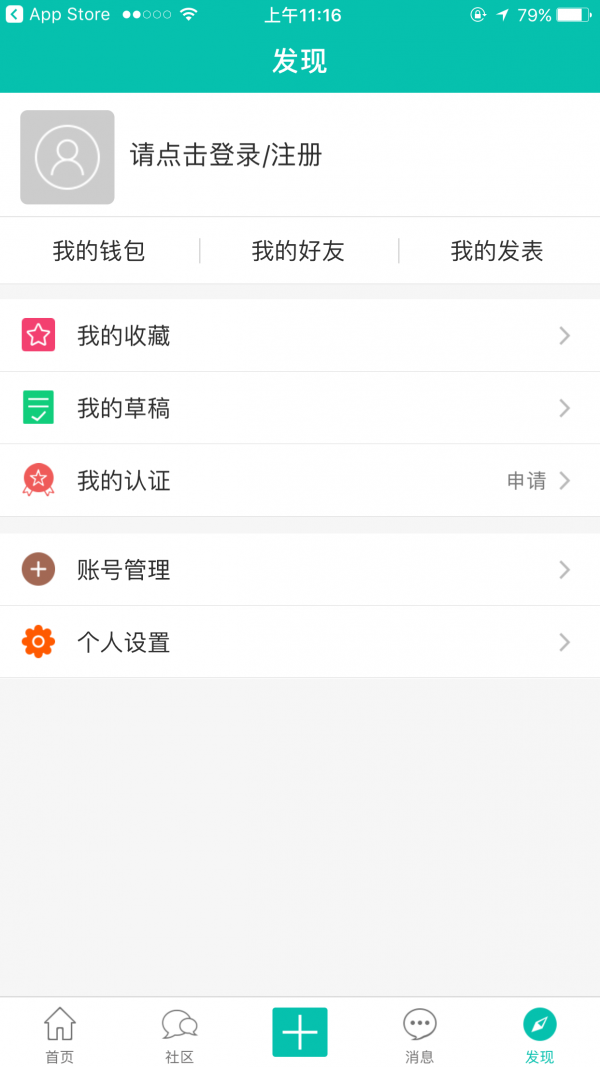Tap the avatar placeholder to log in
The width and height of the screenshot is (600, 1067).
tap(67, 157)
